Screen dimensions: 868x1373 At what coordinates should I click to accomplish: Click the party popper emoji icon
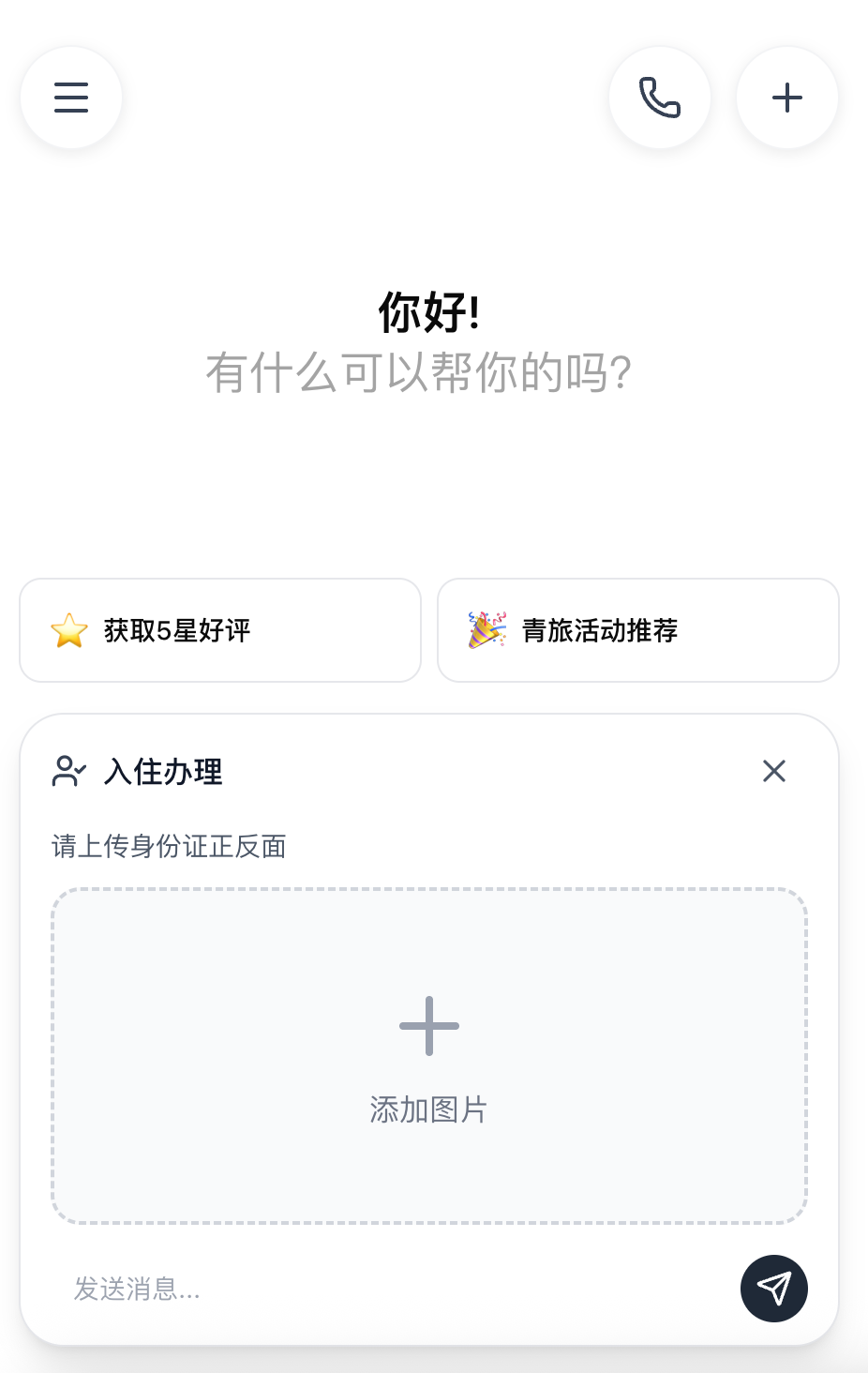[486, 629]
